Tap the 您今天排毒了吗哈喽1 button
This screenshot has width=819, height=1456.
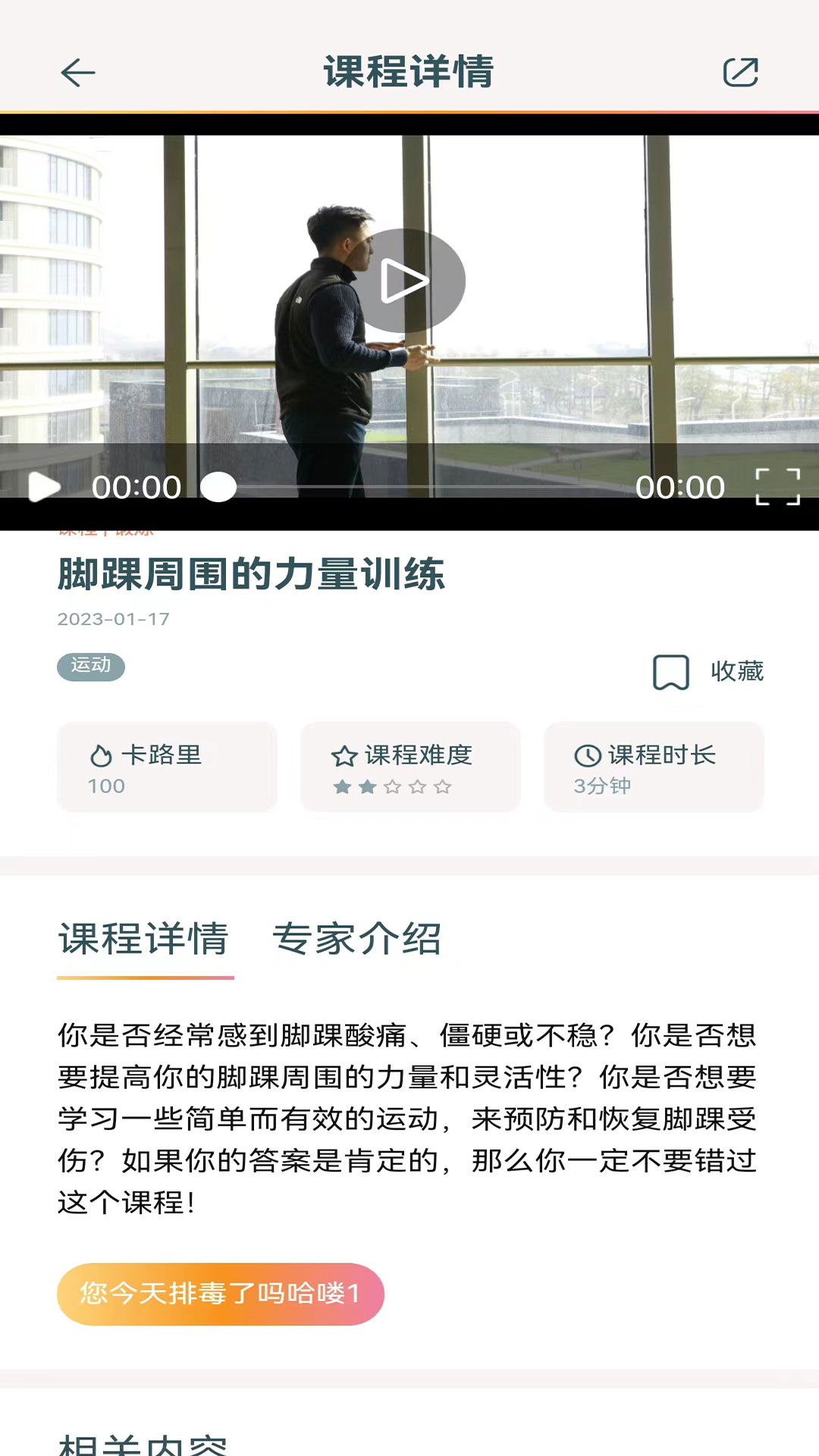[220, 1294]
